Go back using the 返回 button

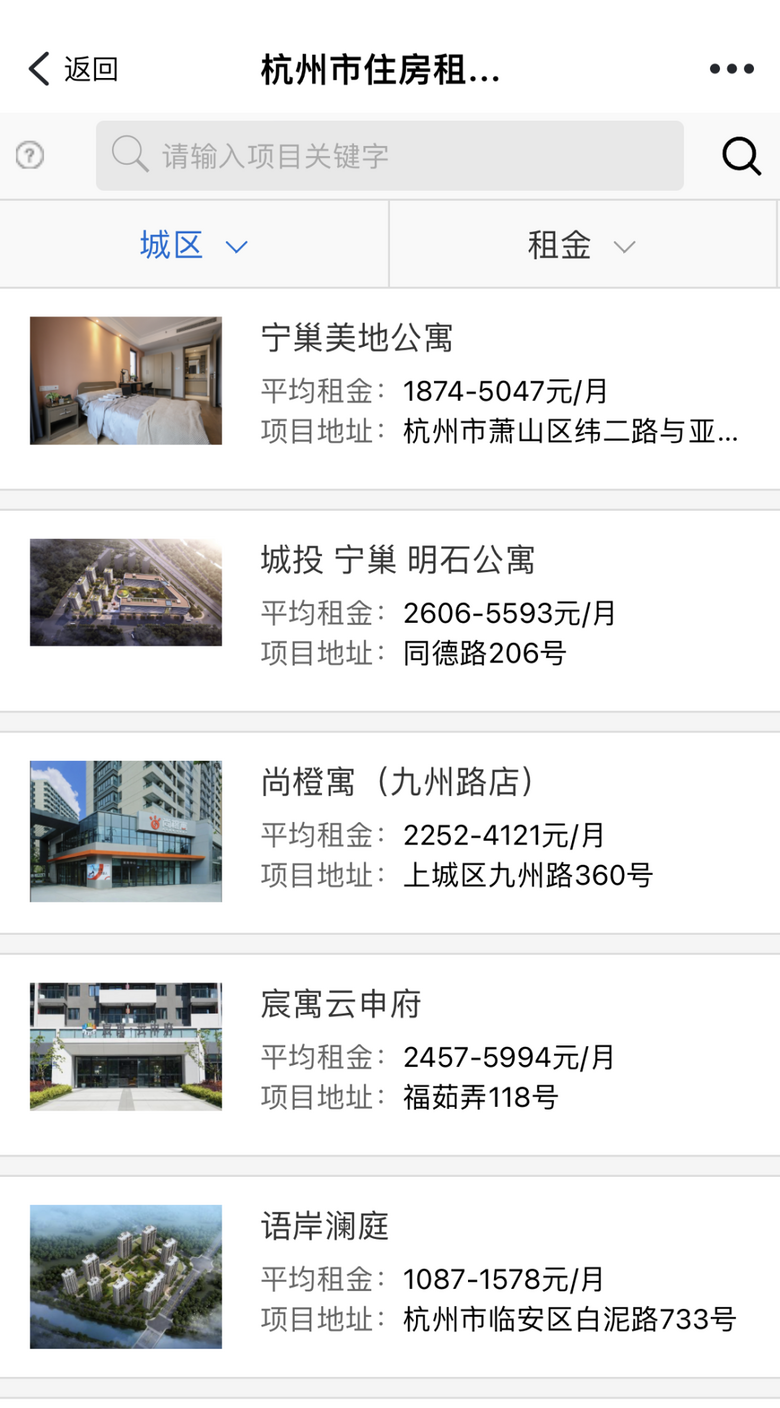click(73, 69)
